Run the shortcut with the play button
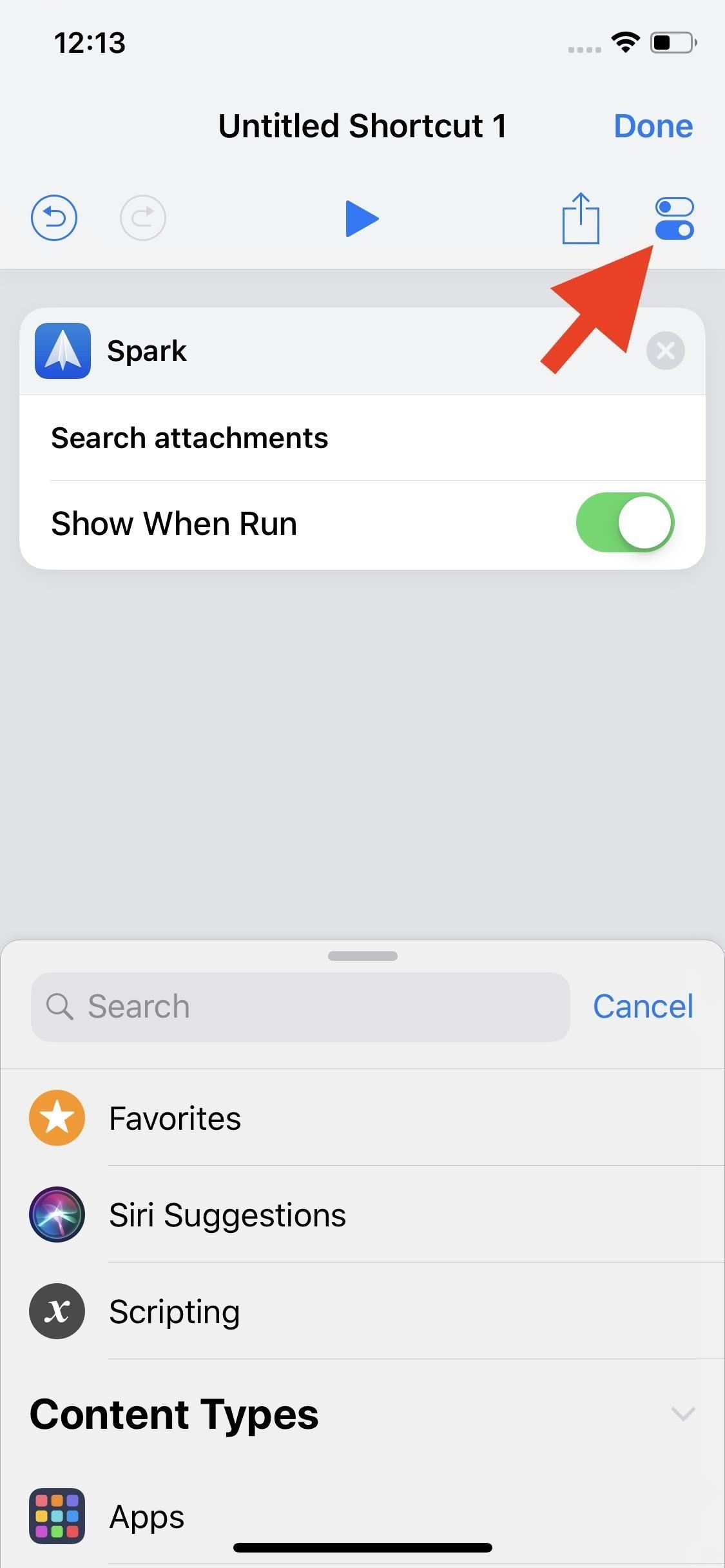This screenshot has height=1568, width=725. click(362, 218)
